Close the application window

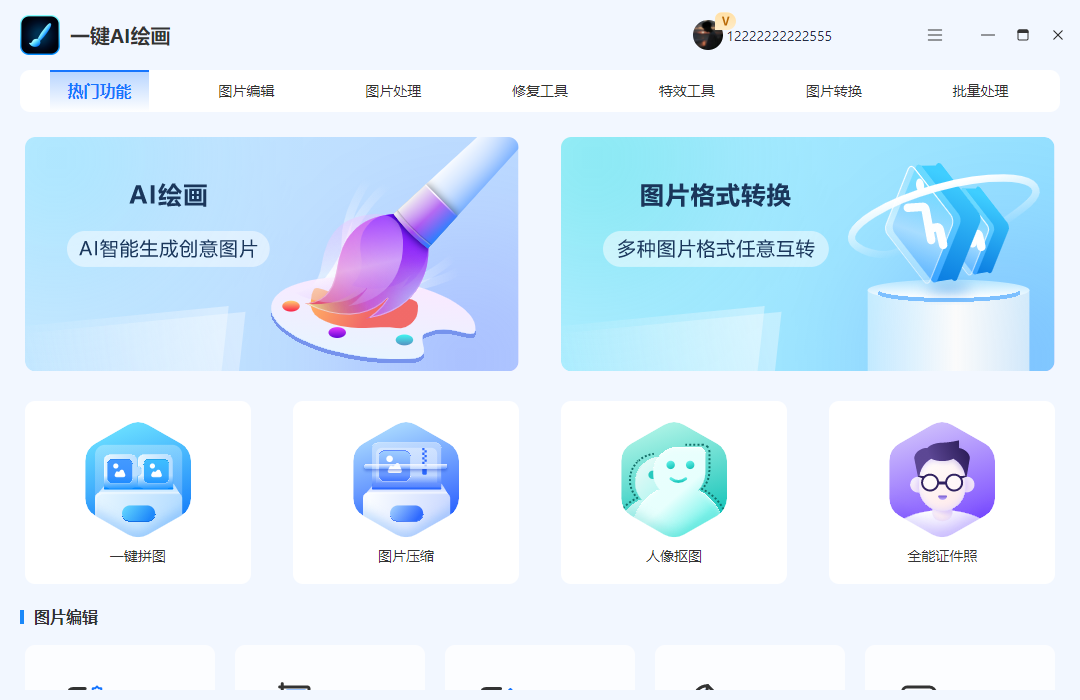(1058, 35)
